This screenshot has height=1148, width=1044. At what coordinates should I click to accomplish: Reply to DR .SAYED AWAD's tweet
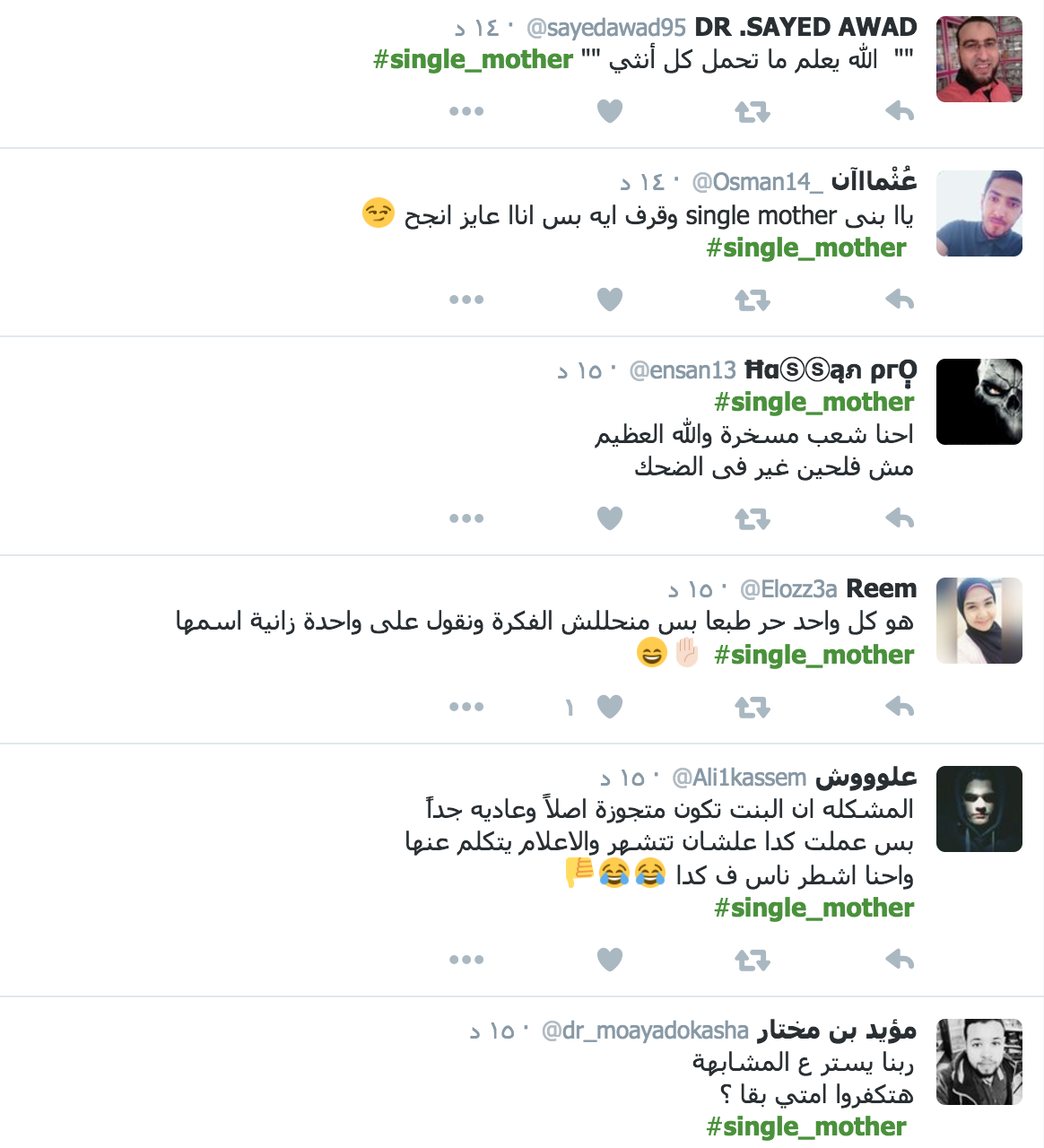click(x=899, y=111)
